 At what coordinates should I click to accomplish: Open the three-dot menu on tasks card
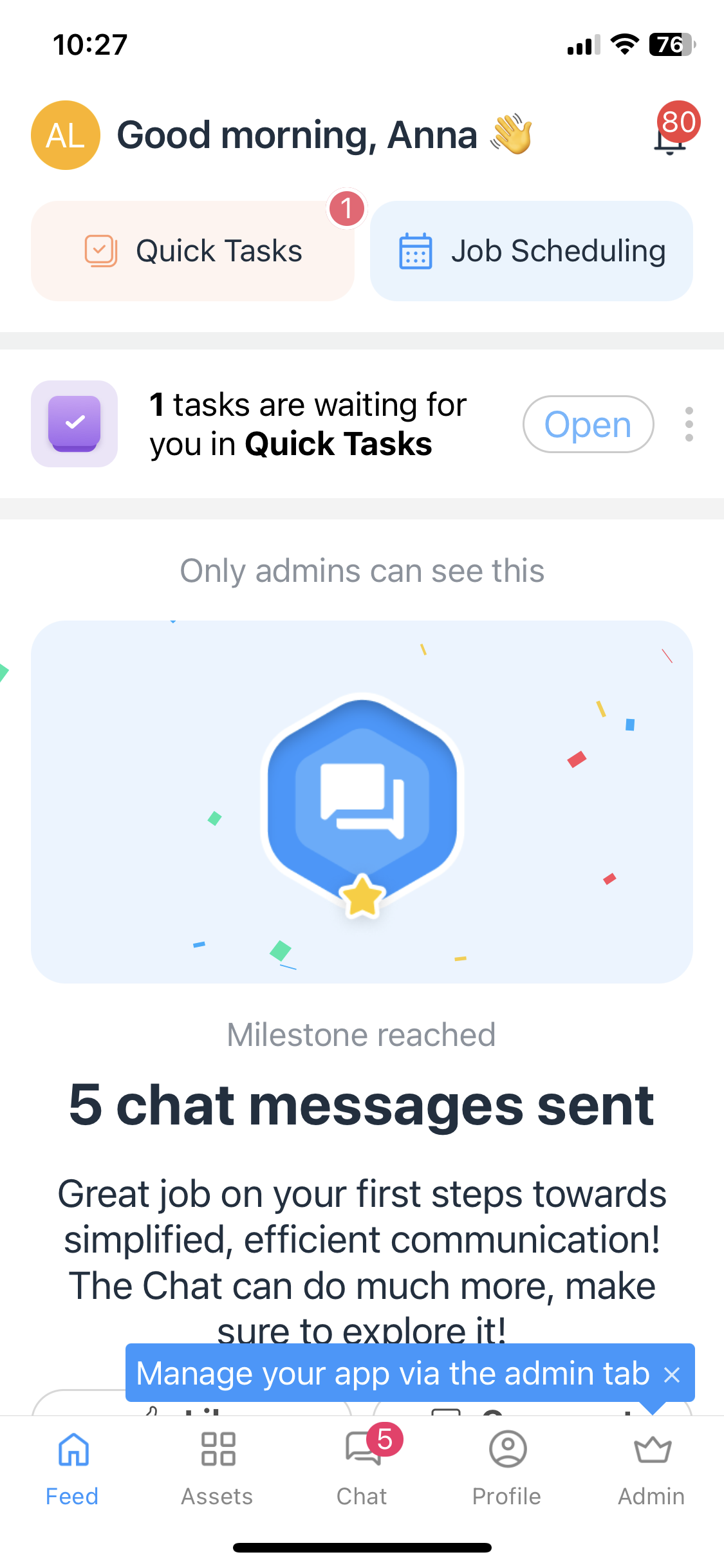pyautogui.click(x=689, y=424)
